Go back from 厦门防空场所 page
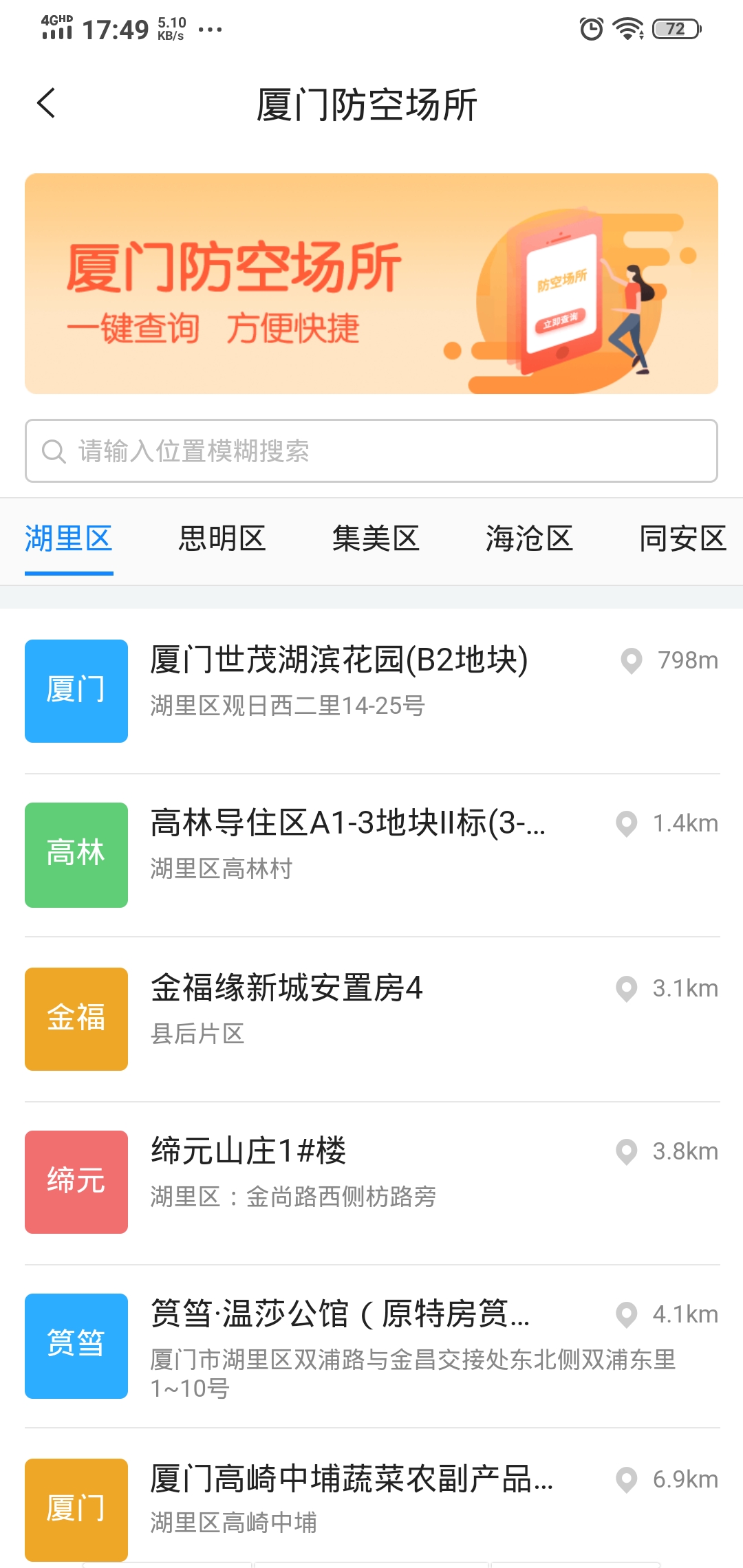The width and height of the screenshot is (743, 1568). [47, 104]
